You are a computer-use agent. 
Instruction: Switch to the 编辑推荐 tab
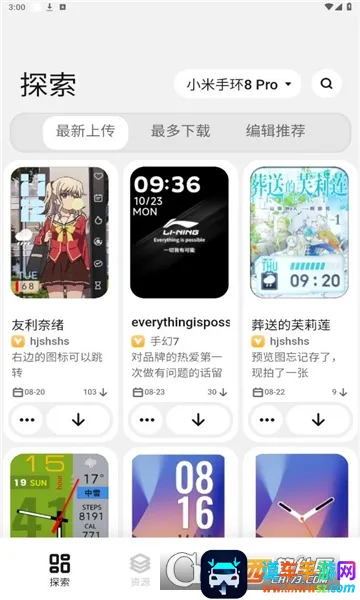pos(275,132)
